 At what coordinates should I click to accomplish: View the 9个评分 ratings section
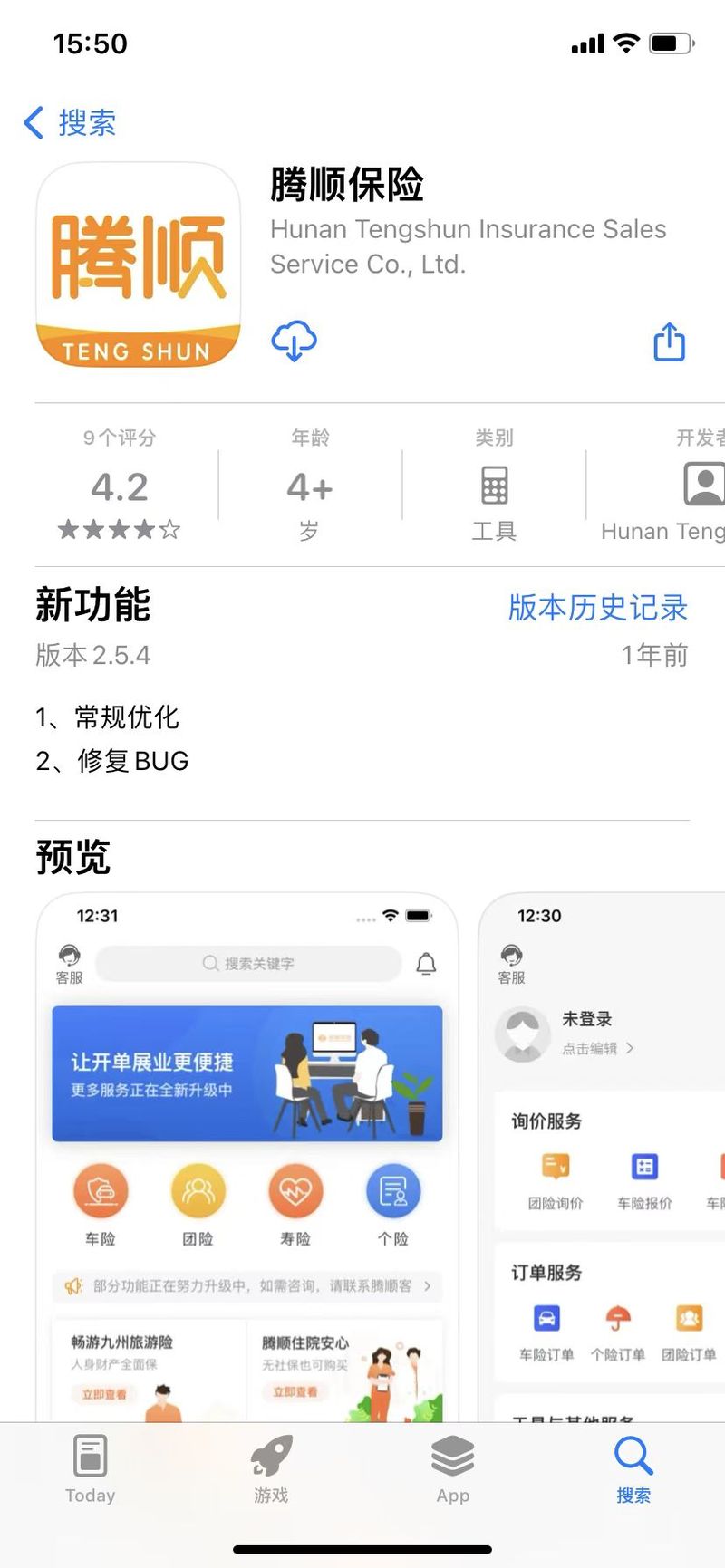coord(120,486)
